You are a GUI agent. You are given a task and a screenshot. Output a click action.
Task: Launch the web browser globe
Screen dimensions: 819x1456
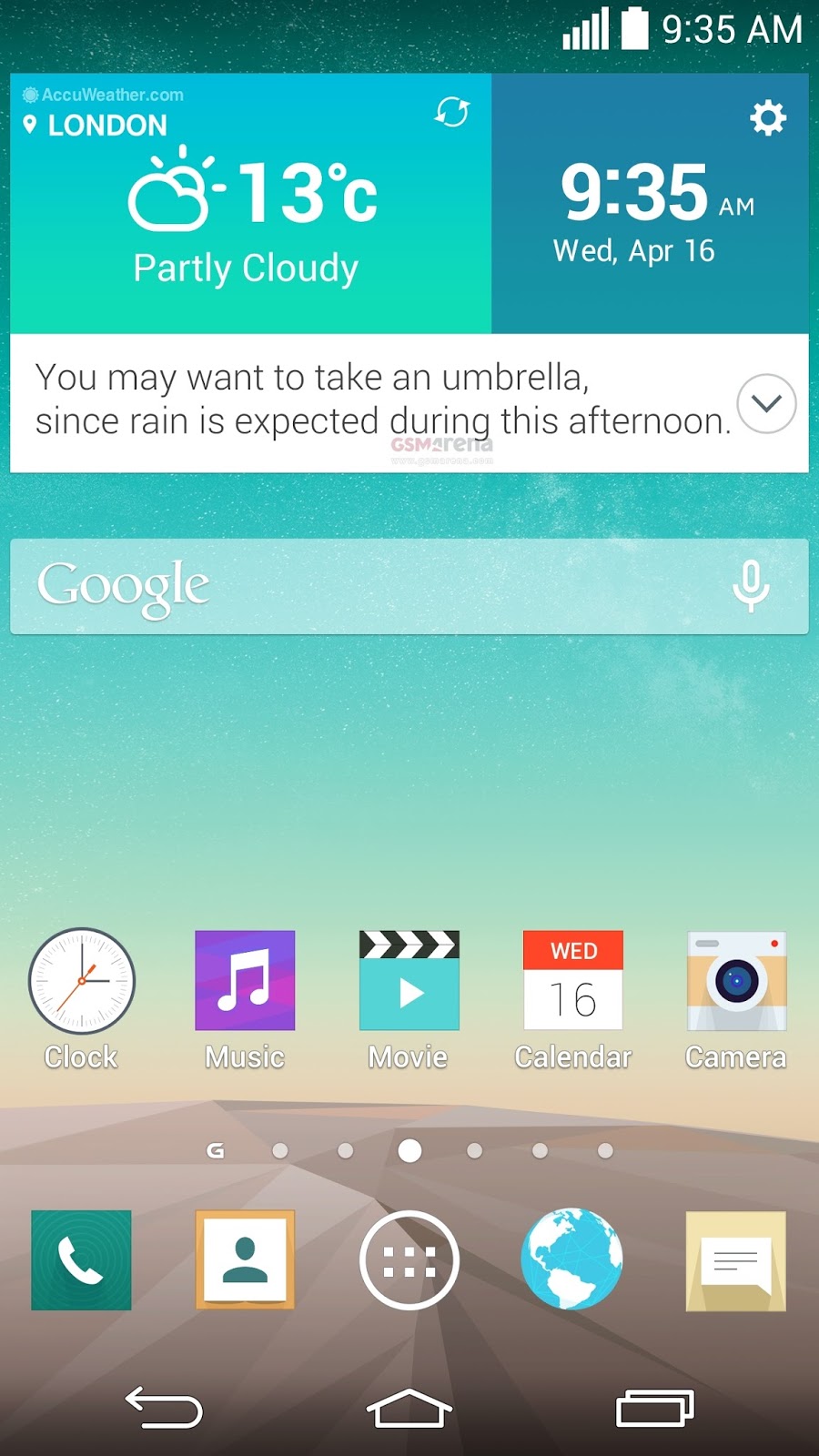(571, 1260)
